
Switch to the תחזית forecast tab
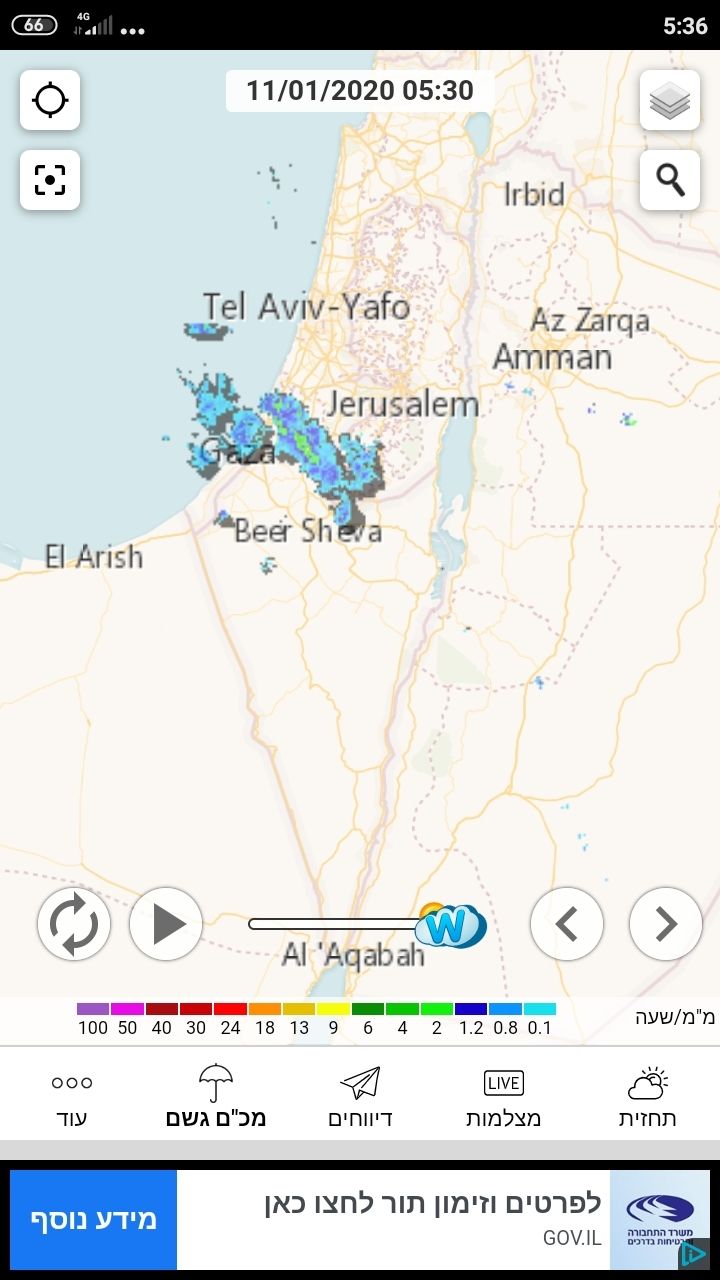pos(647,1097)
